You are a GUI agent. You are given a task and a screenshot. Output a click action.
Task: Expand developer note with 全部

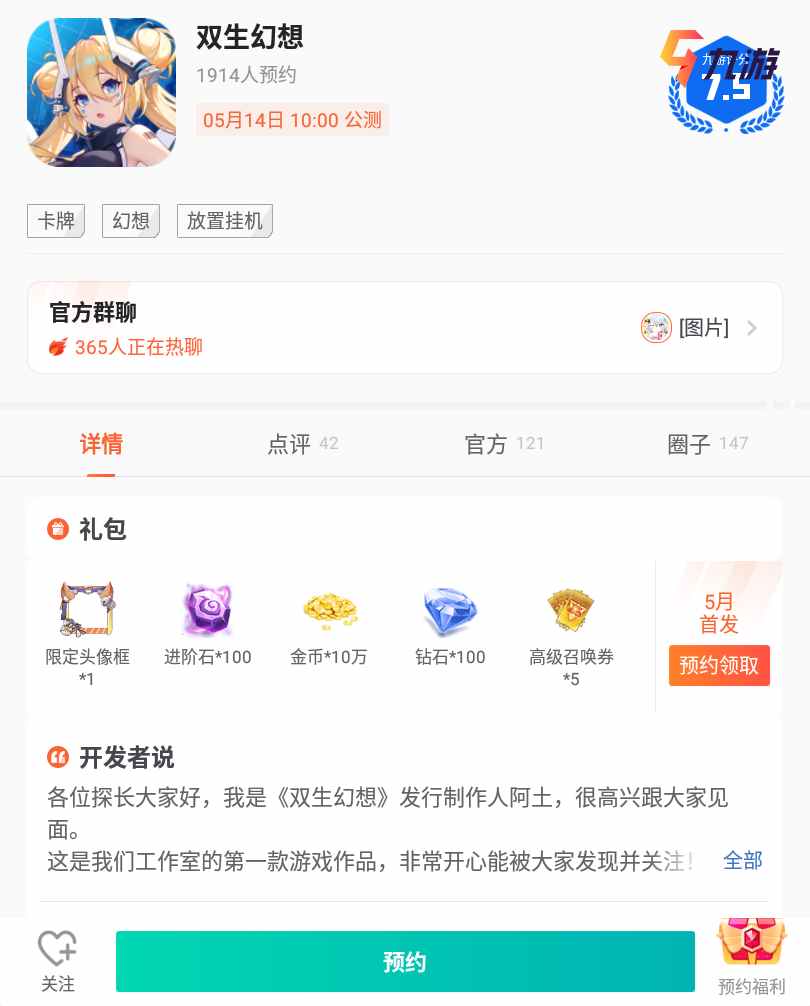click(x=742, y=860)
